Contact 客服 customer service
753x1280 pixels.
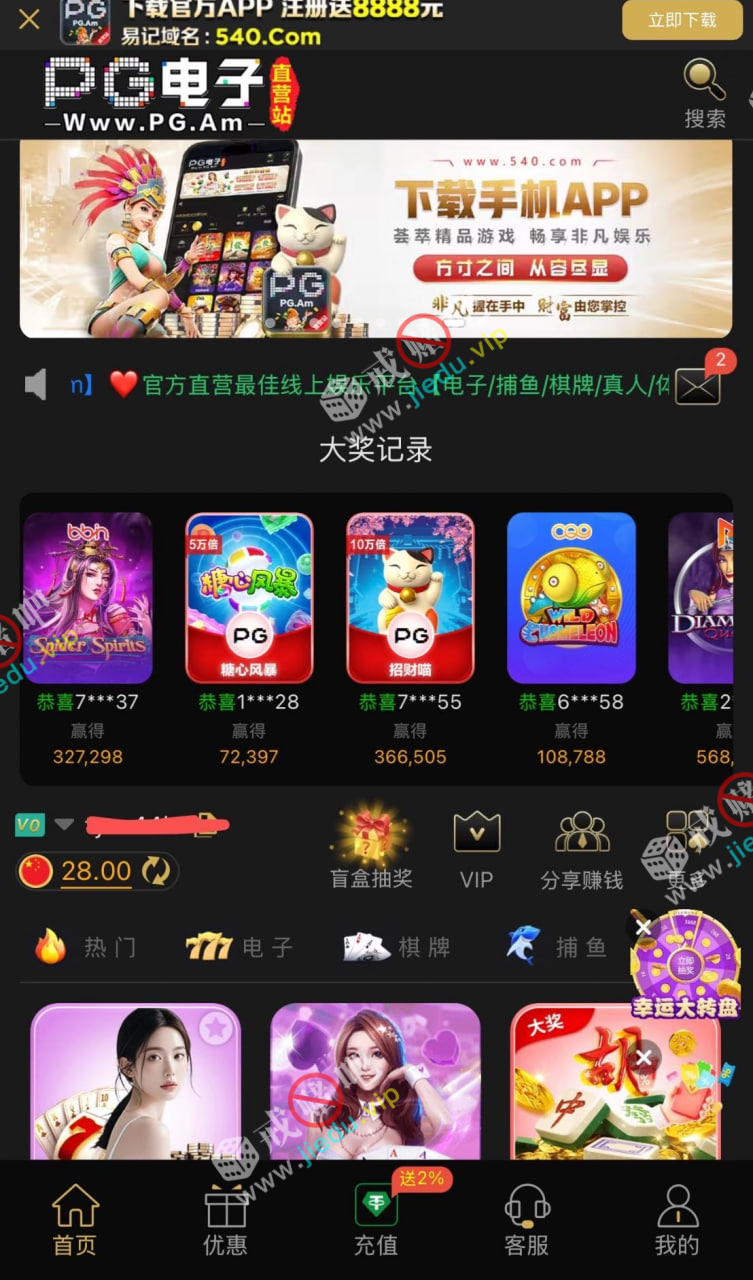click(x=526, y=1219)
